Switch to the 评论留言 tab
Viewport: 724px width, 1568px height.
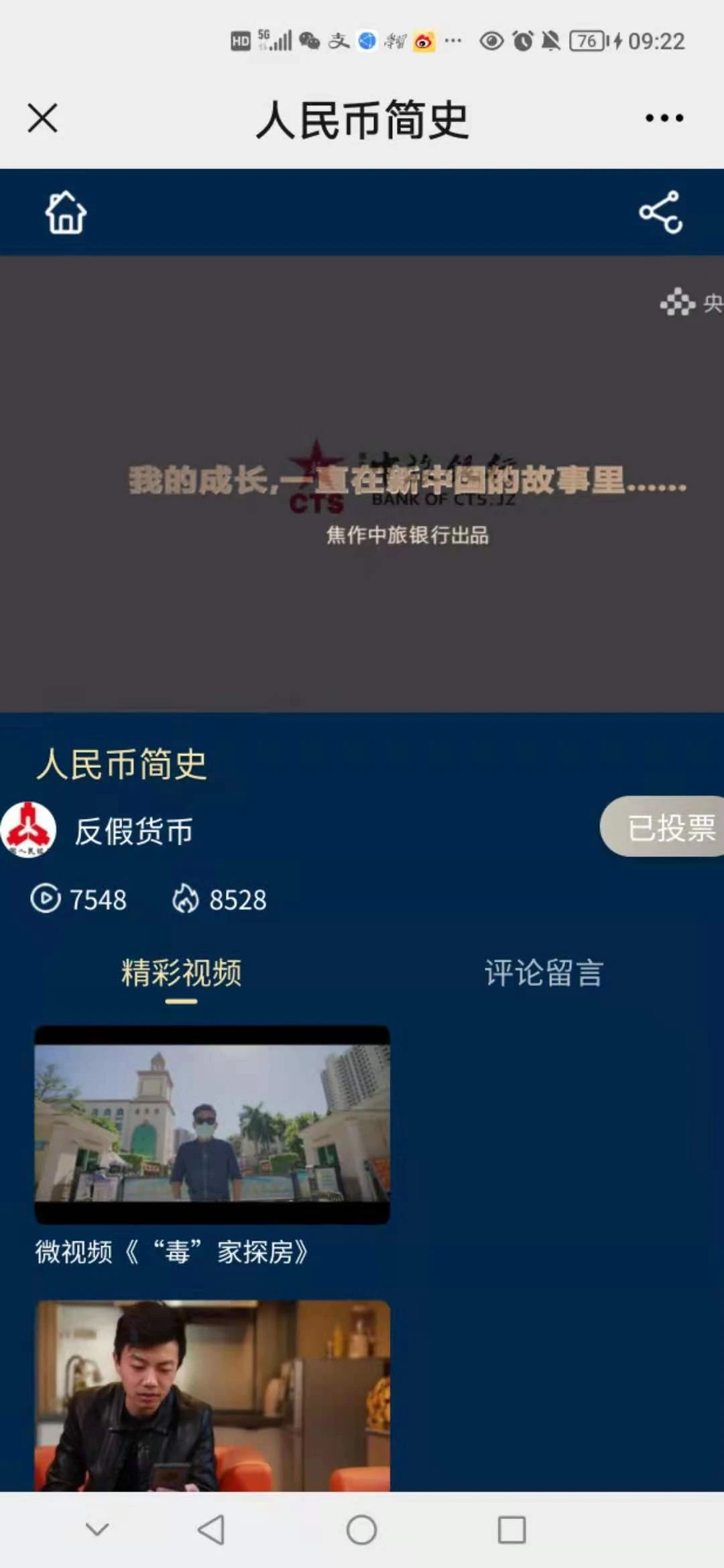point(544,972)
